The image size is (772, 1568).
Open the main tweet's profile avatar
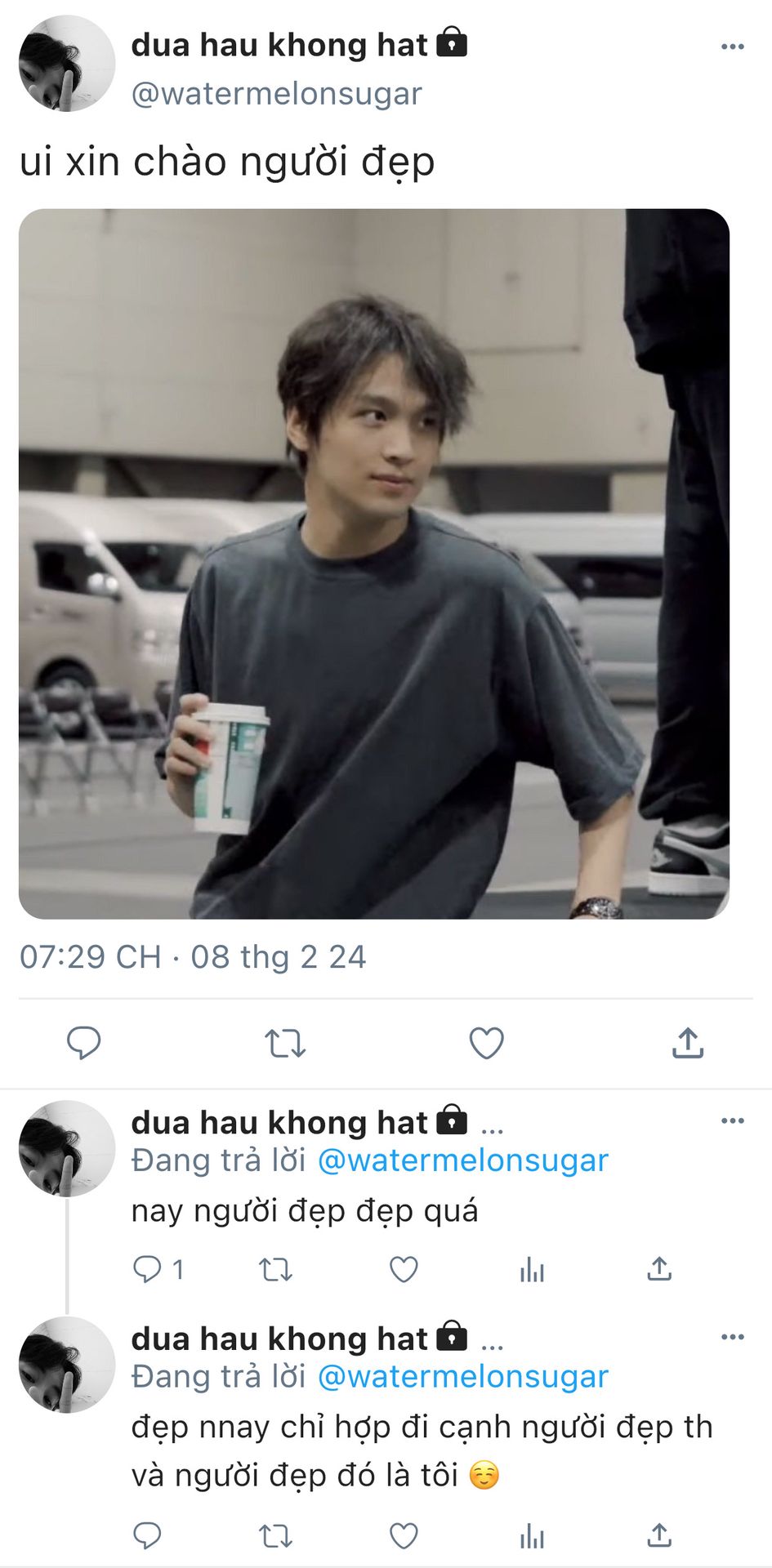tap(66, 64)
